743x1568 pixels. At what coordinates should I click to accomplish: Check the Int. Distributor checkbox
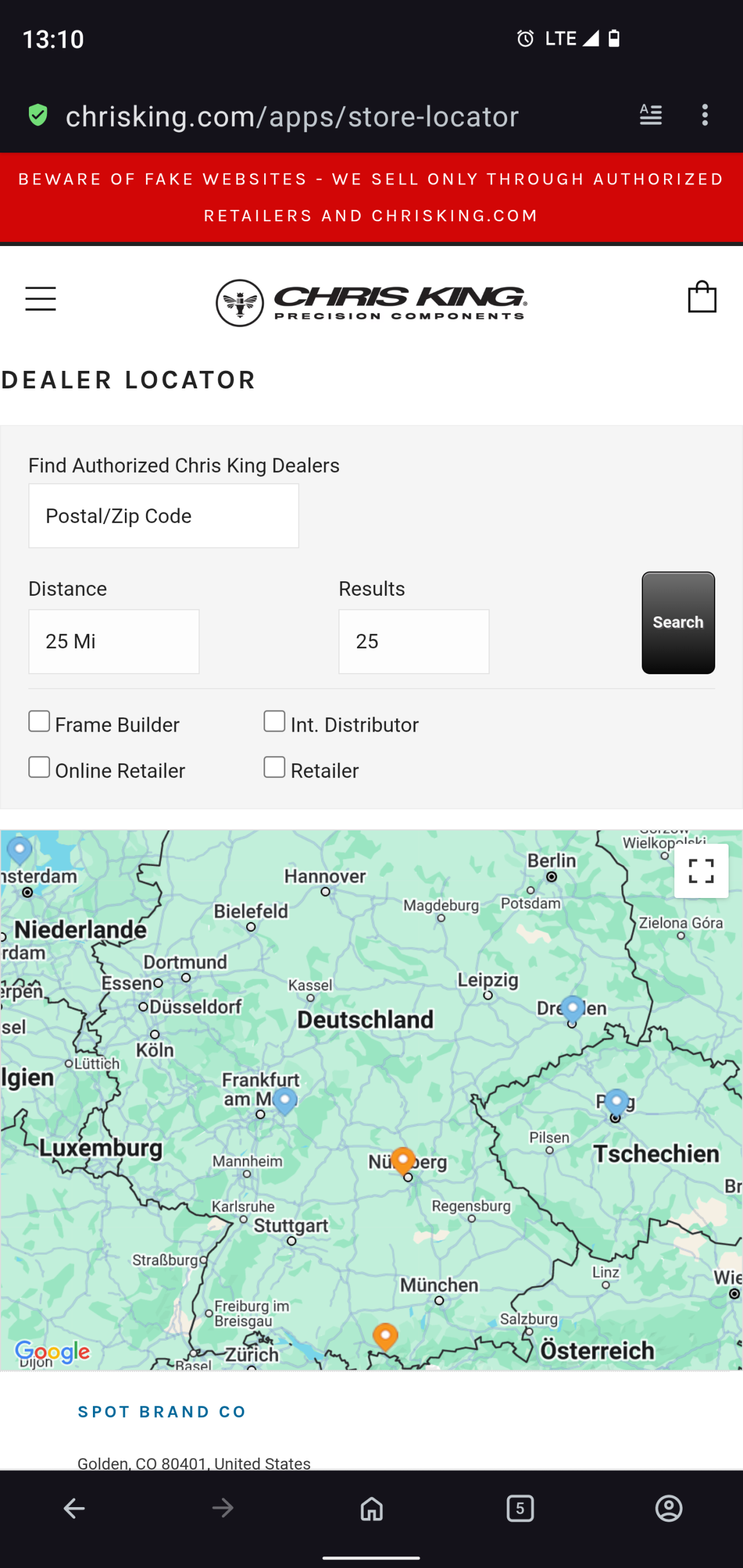274,721
